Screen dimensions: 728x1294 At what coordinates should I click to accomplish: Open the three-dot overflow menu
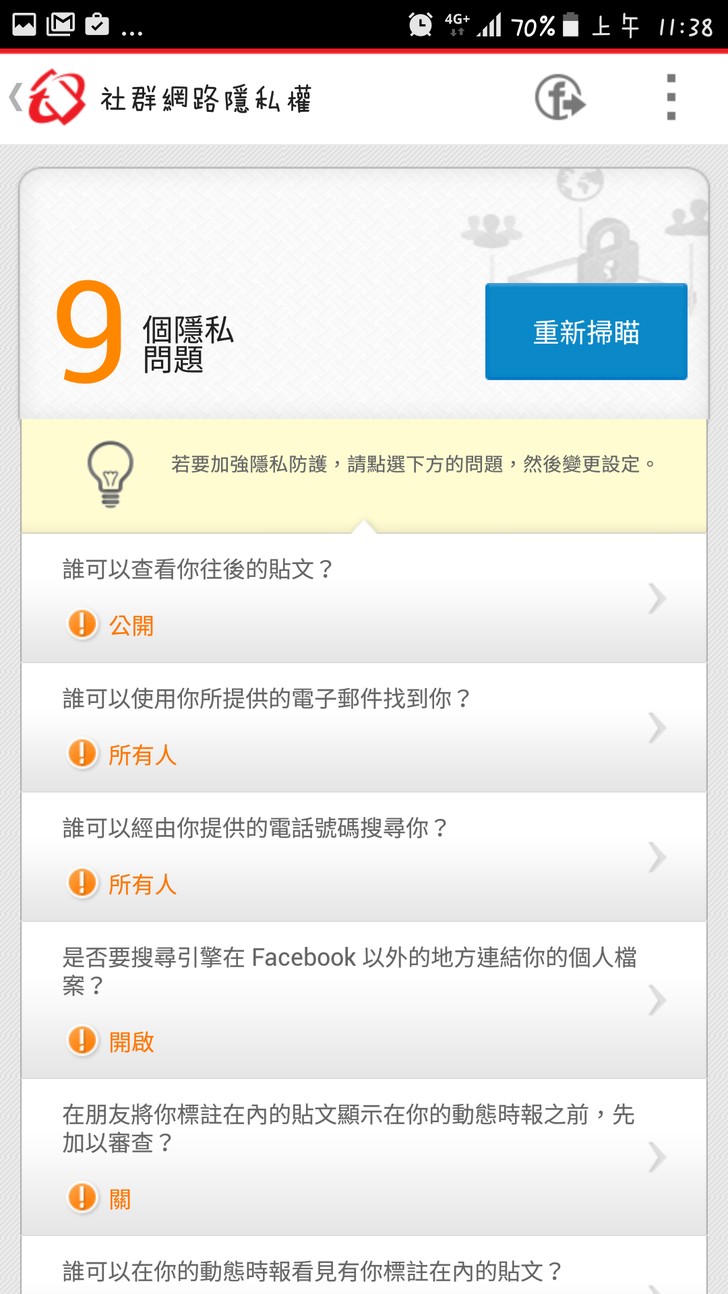pyautogui.click(x=671, y=97)
